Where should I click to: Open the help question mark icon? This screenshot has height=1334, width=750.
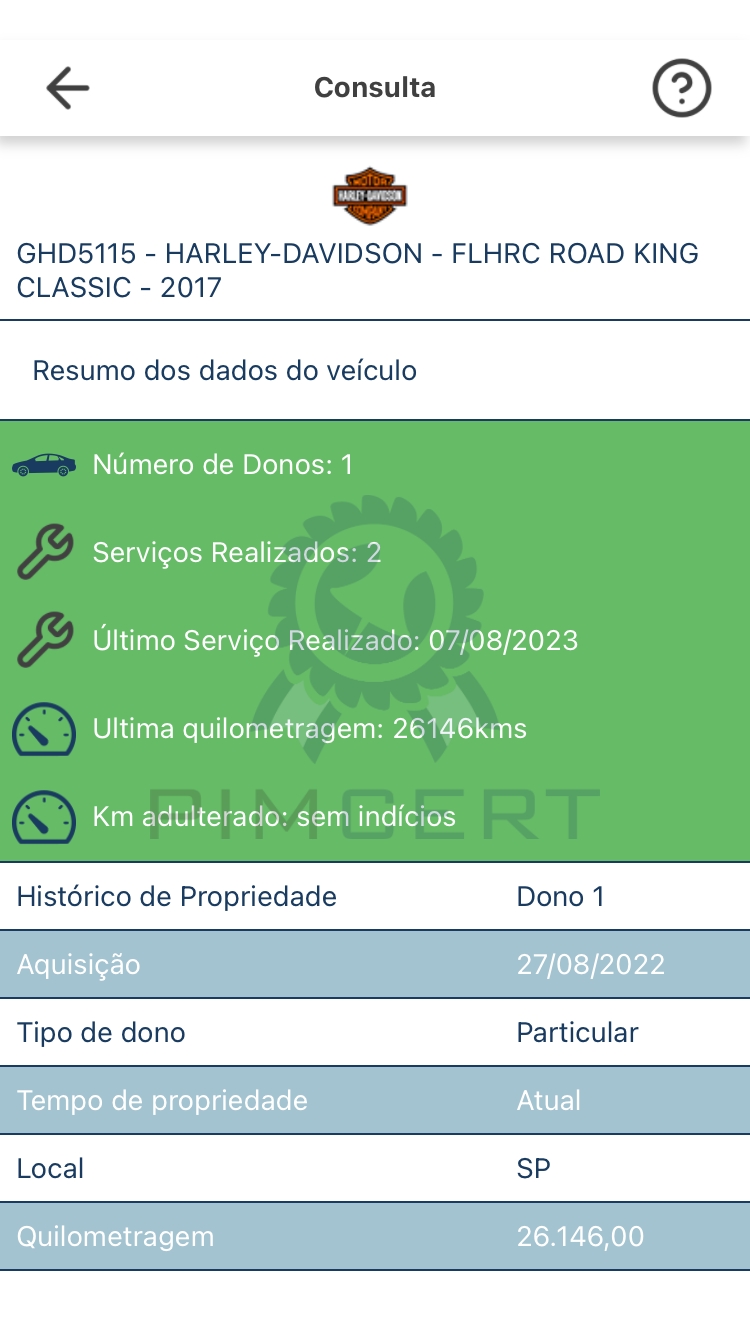(x=681, y=88)
